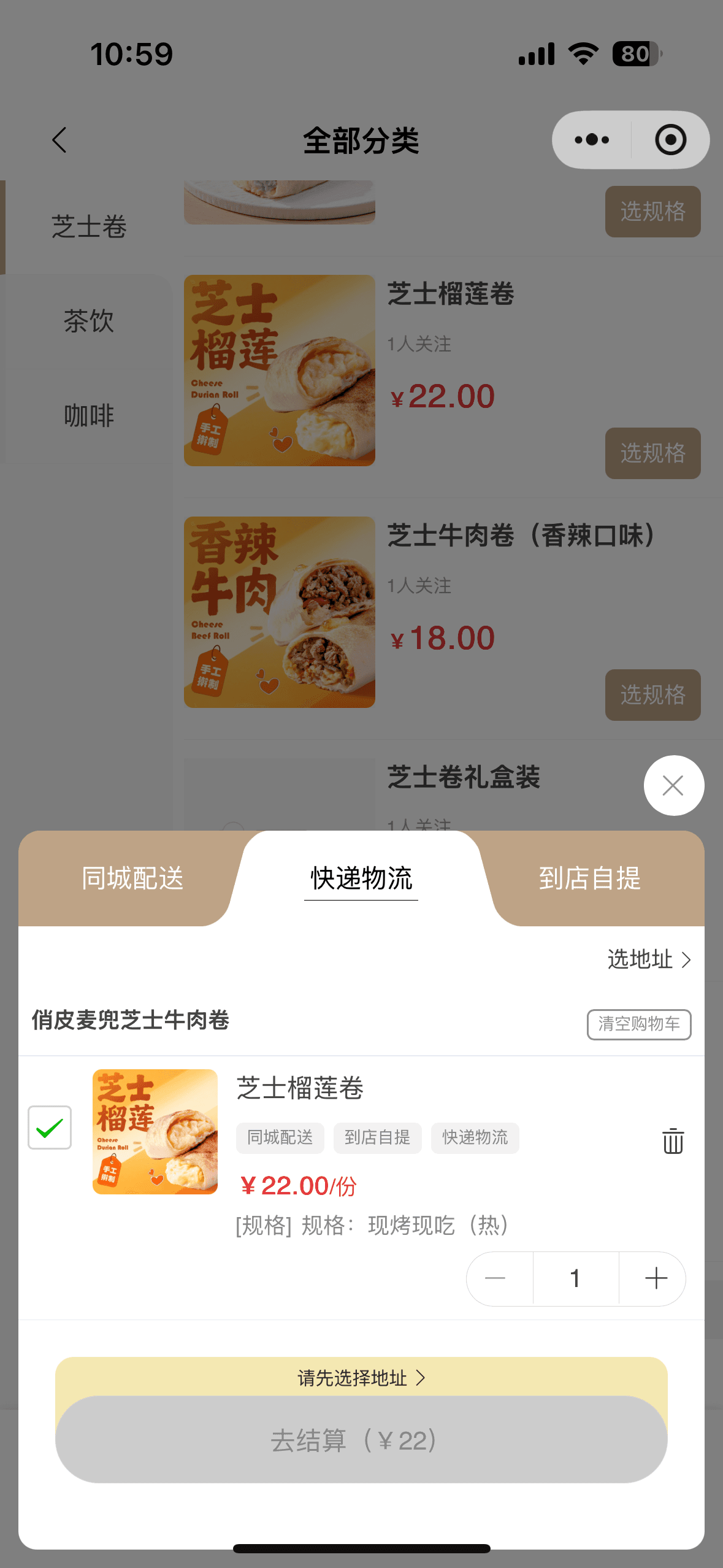Open 选地址 to choose an address

click(649, 959)
